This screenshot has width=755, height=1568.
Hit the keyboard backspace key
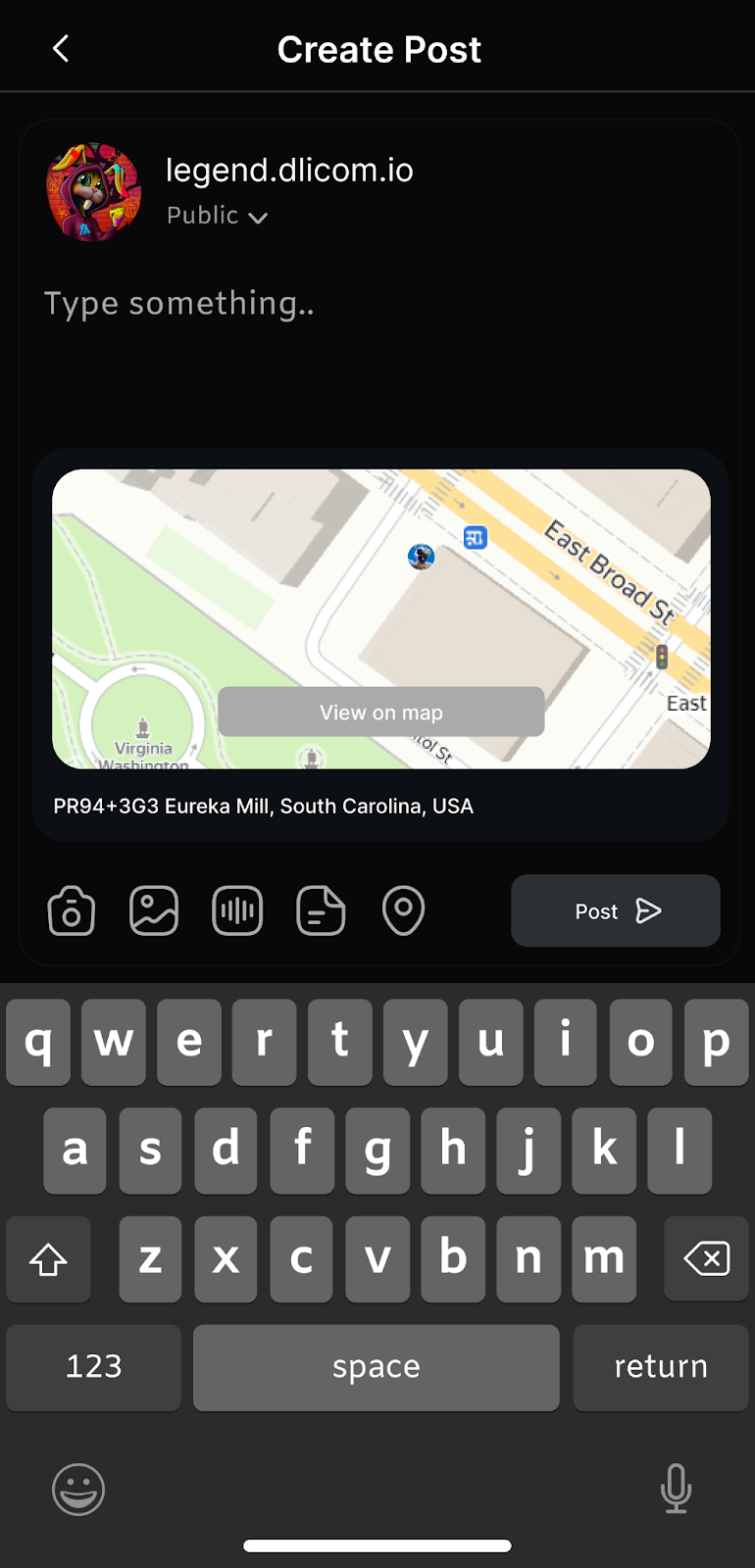point(706,1258)
